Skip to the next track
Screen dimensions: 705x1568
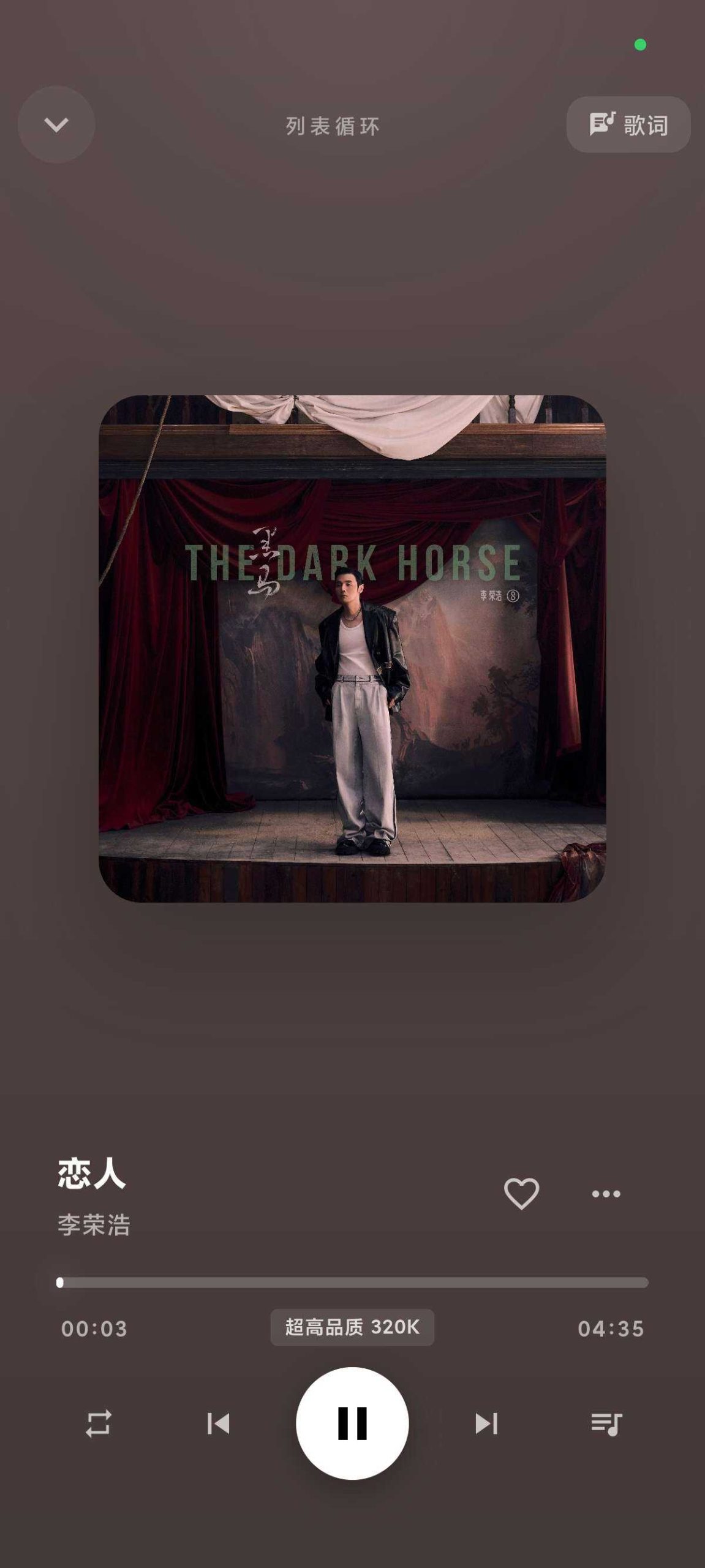pyautogui.click(x=486, y=1423)
